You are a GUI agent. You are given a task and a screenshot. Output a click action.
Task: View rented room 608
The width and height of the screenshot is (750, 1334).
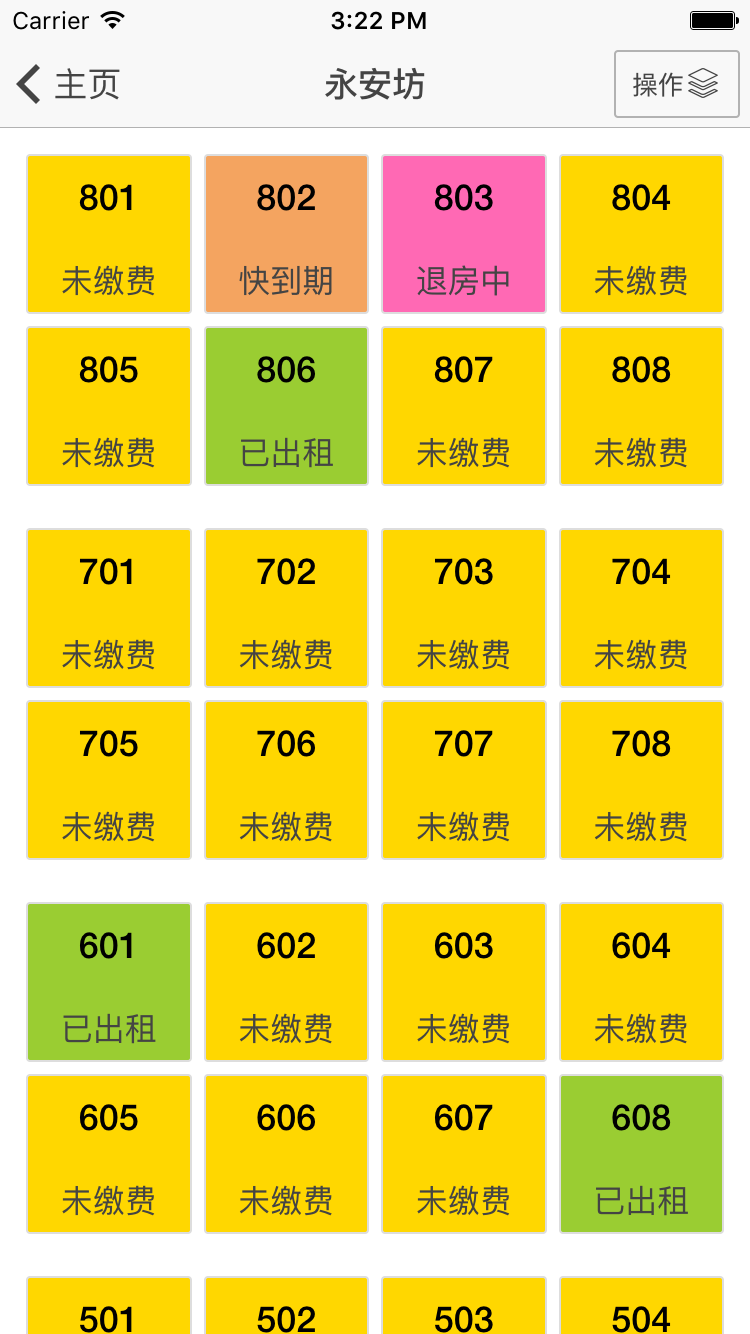tap(641, 1154)
